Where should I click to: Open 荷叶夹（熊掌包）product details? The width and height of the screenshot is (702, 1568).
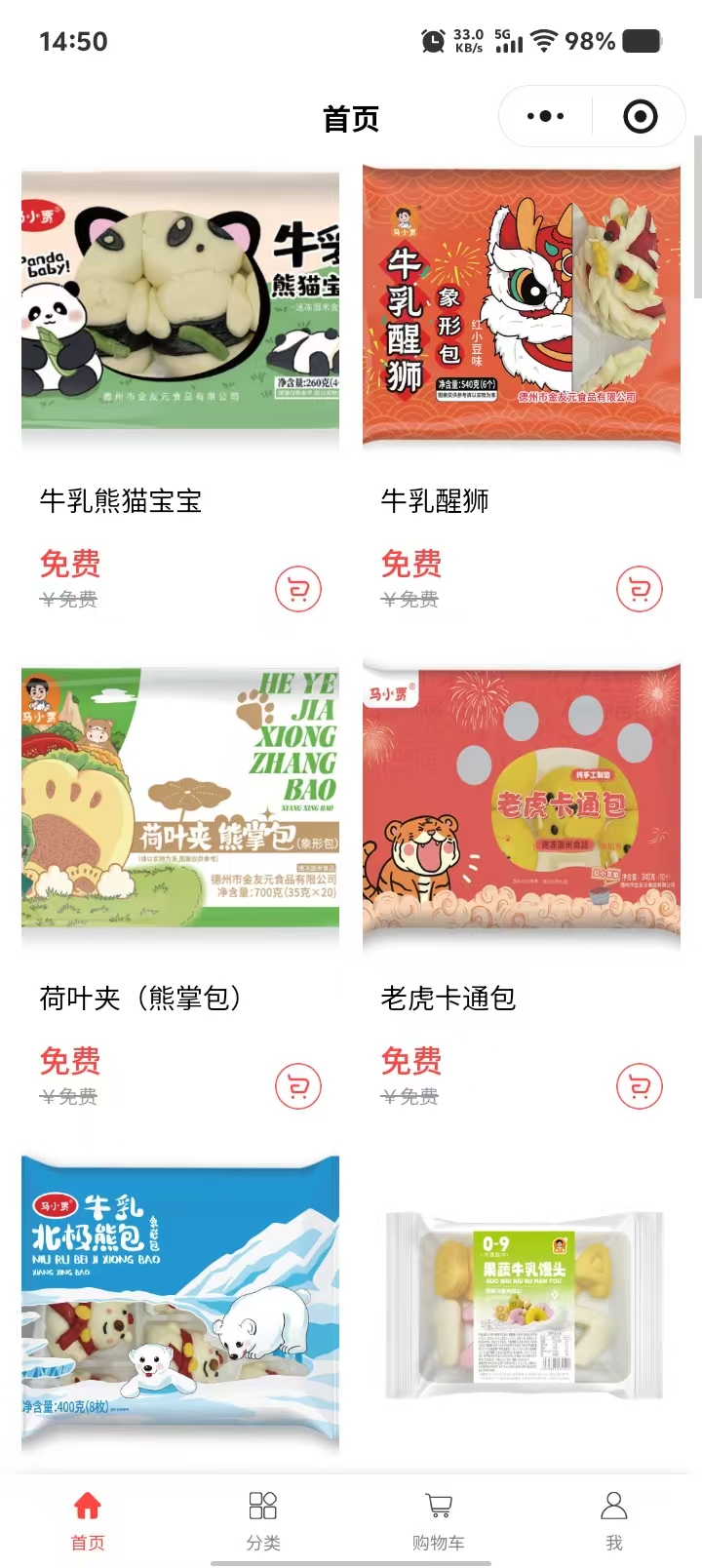[180, 800]
